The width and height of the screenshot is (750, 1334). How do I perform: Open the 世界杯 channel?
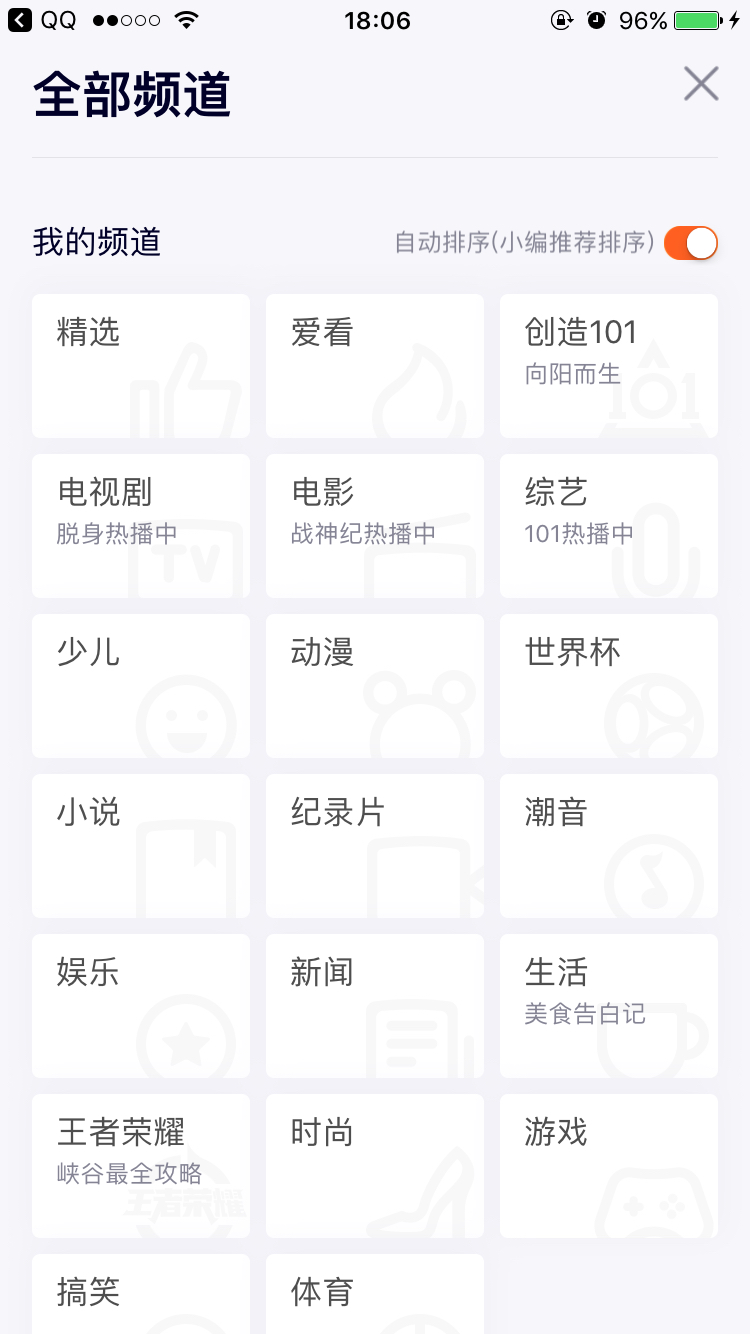(609, 686)
